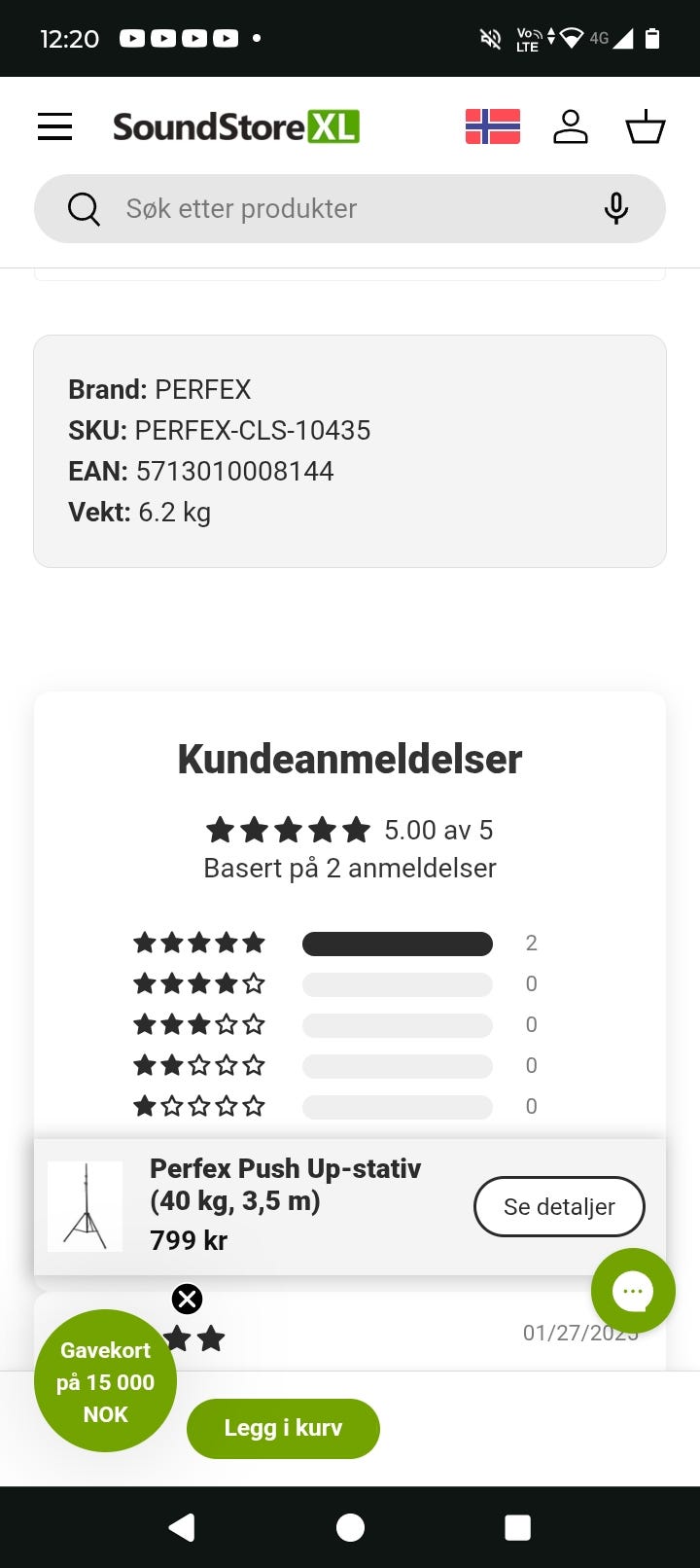Tap the tripod stand product thumbnail
The width and height of the screenshot is (700, 1568).
coord(84,1206)
